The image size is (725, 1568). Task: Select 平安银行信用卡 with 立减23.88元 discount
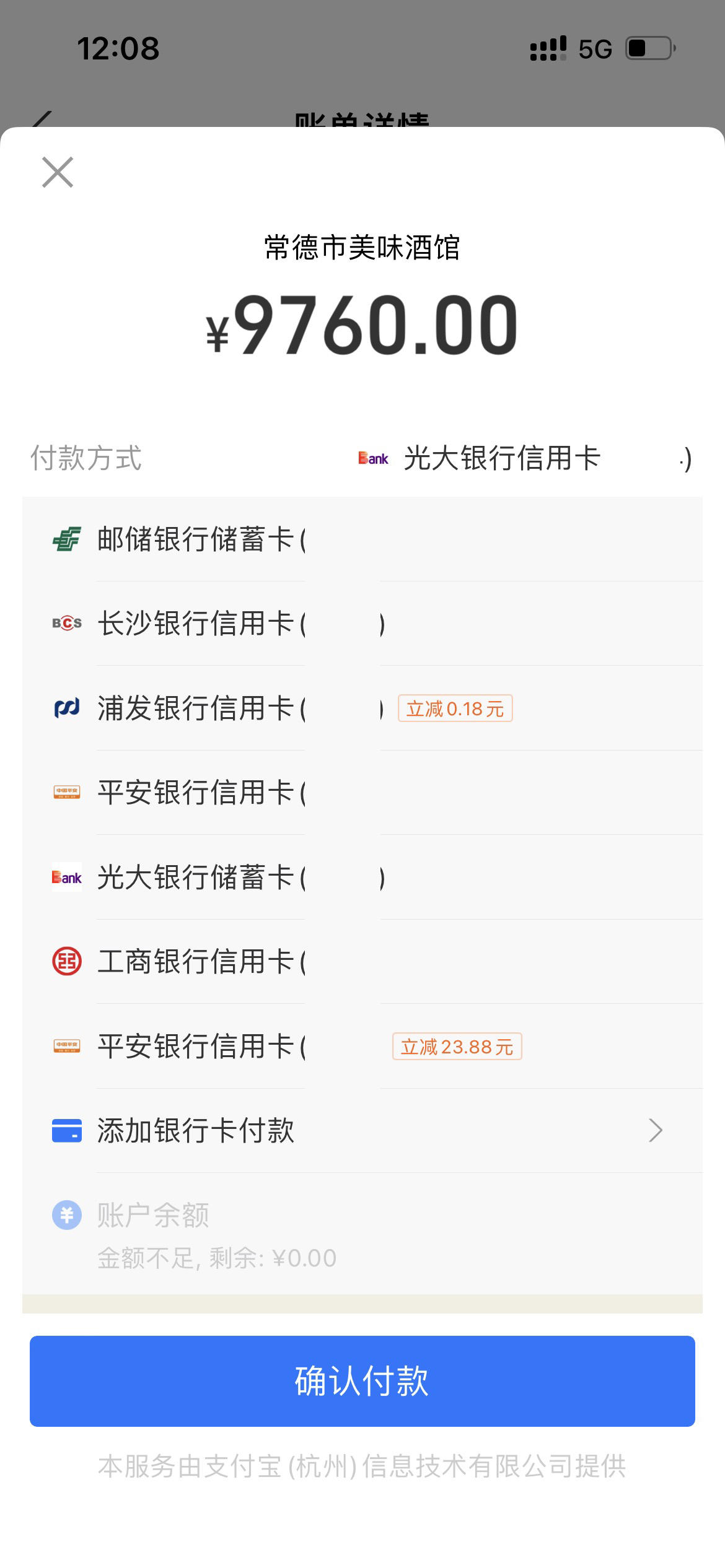(x=362, y=1047)
